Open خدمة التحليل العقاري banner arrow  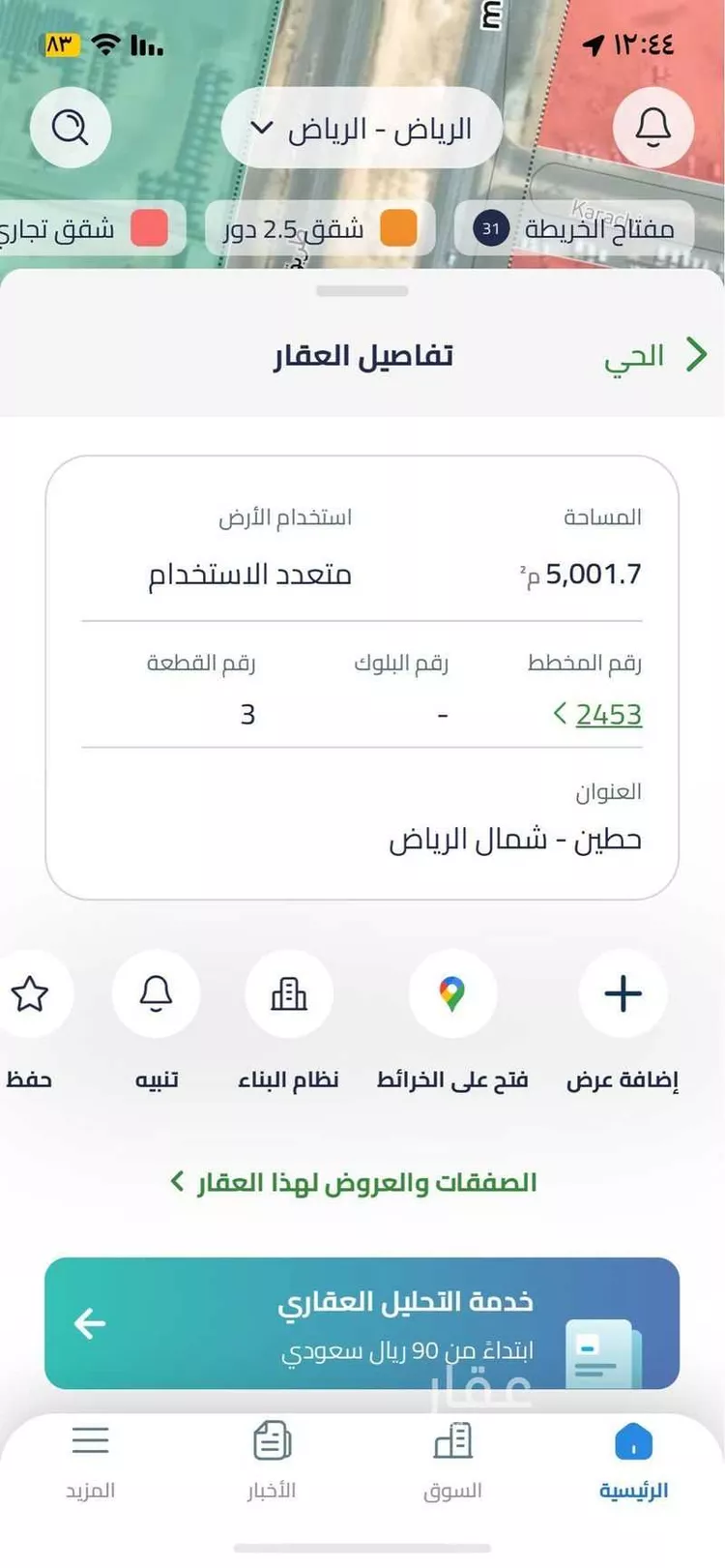coord(90,1323)
